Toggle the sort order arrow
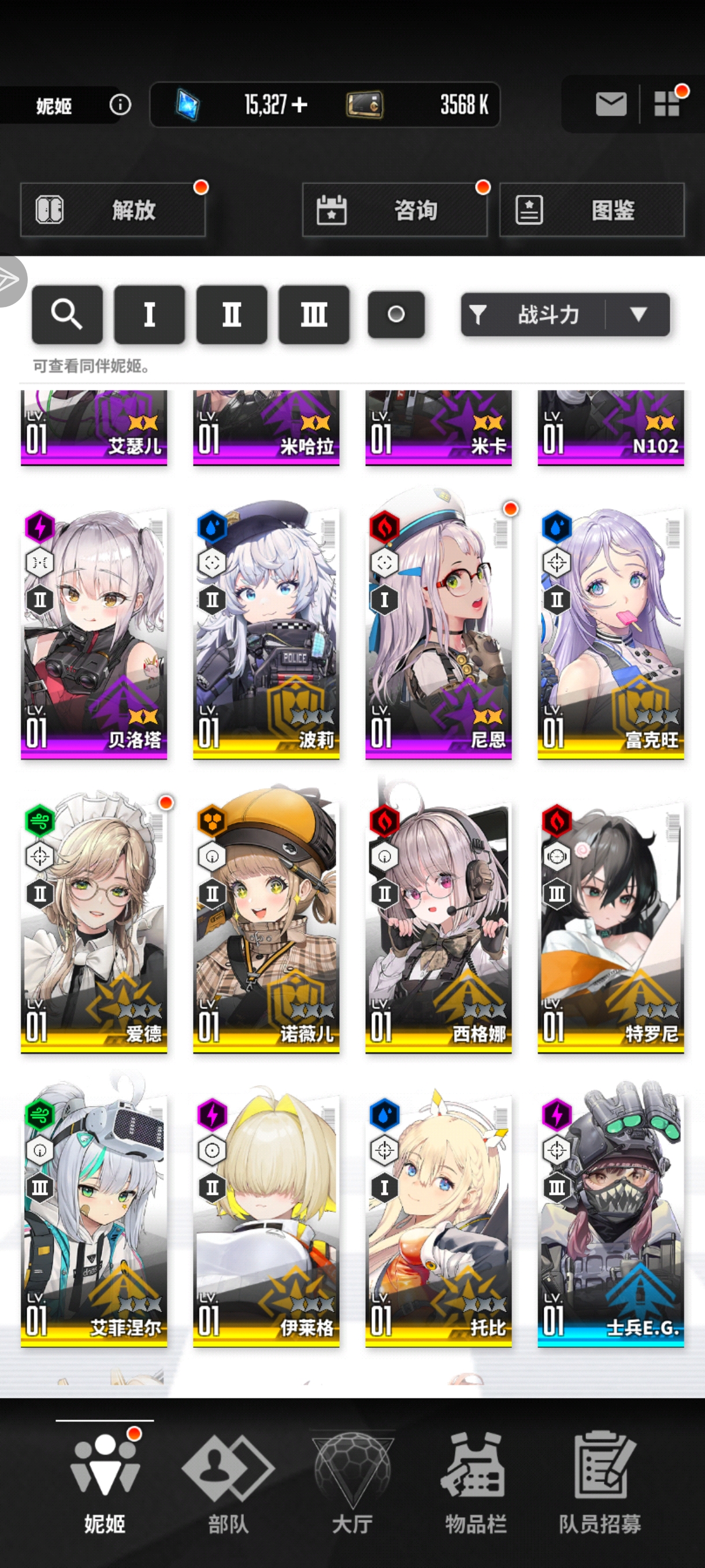Viewport: 705px width, 1568px height. click(638, 315)
